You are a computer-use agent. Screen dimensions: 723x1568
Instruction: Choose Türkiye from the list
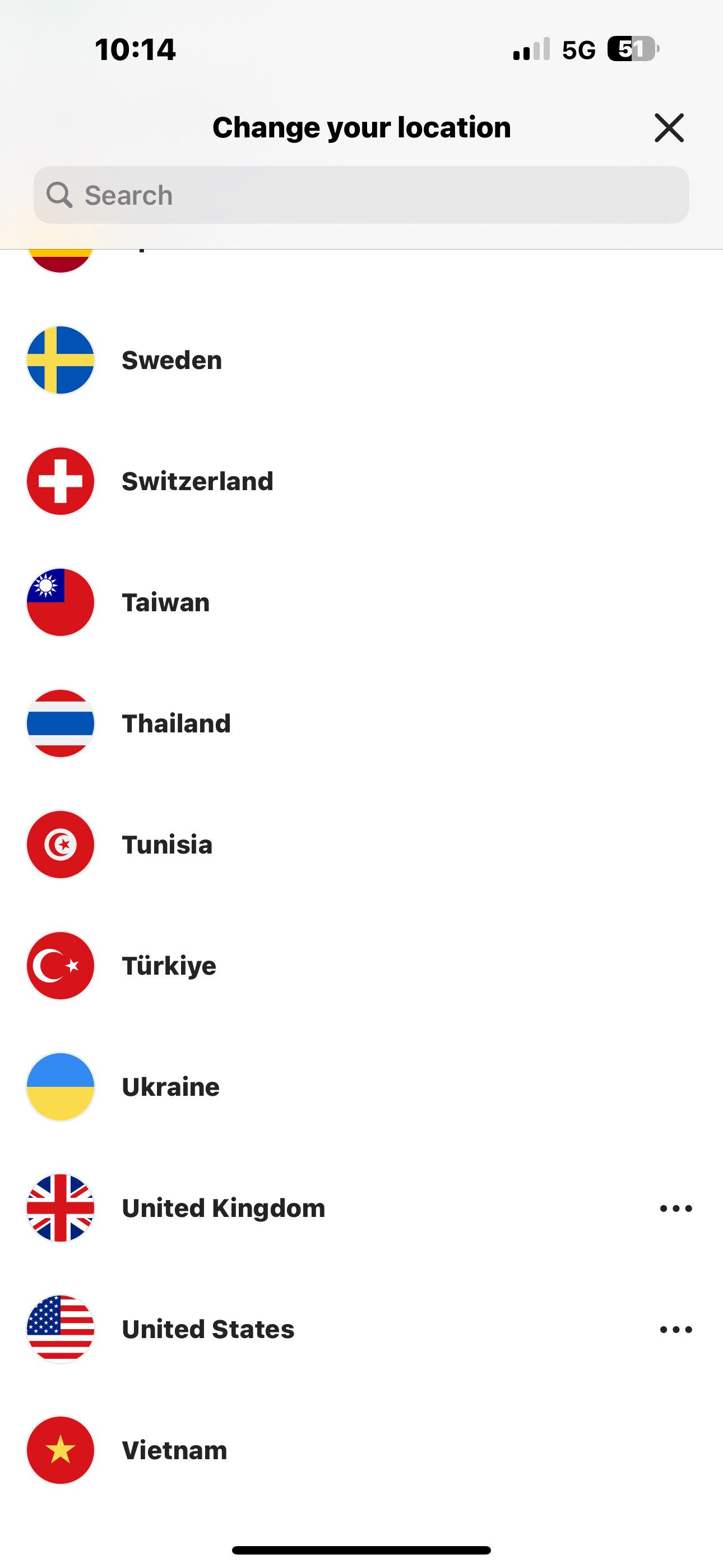click(x=169, y=966)
